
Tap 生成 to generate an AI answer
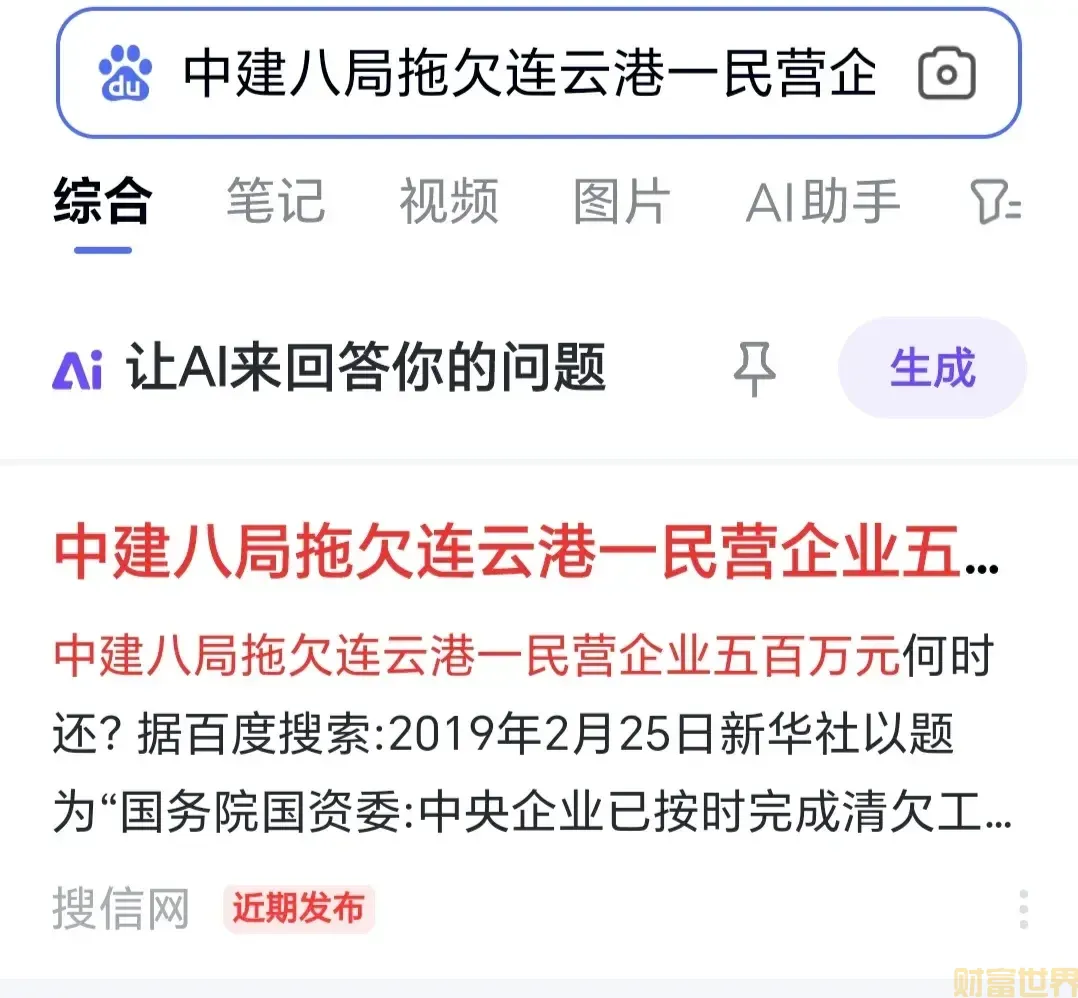[x=932, y=368]
